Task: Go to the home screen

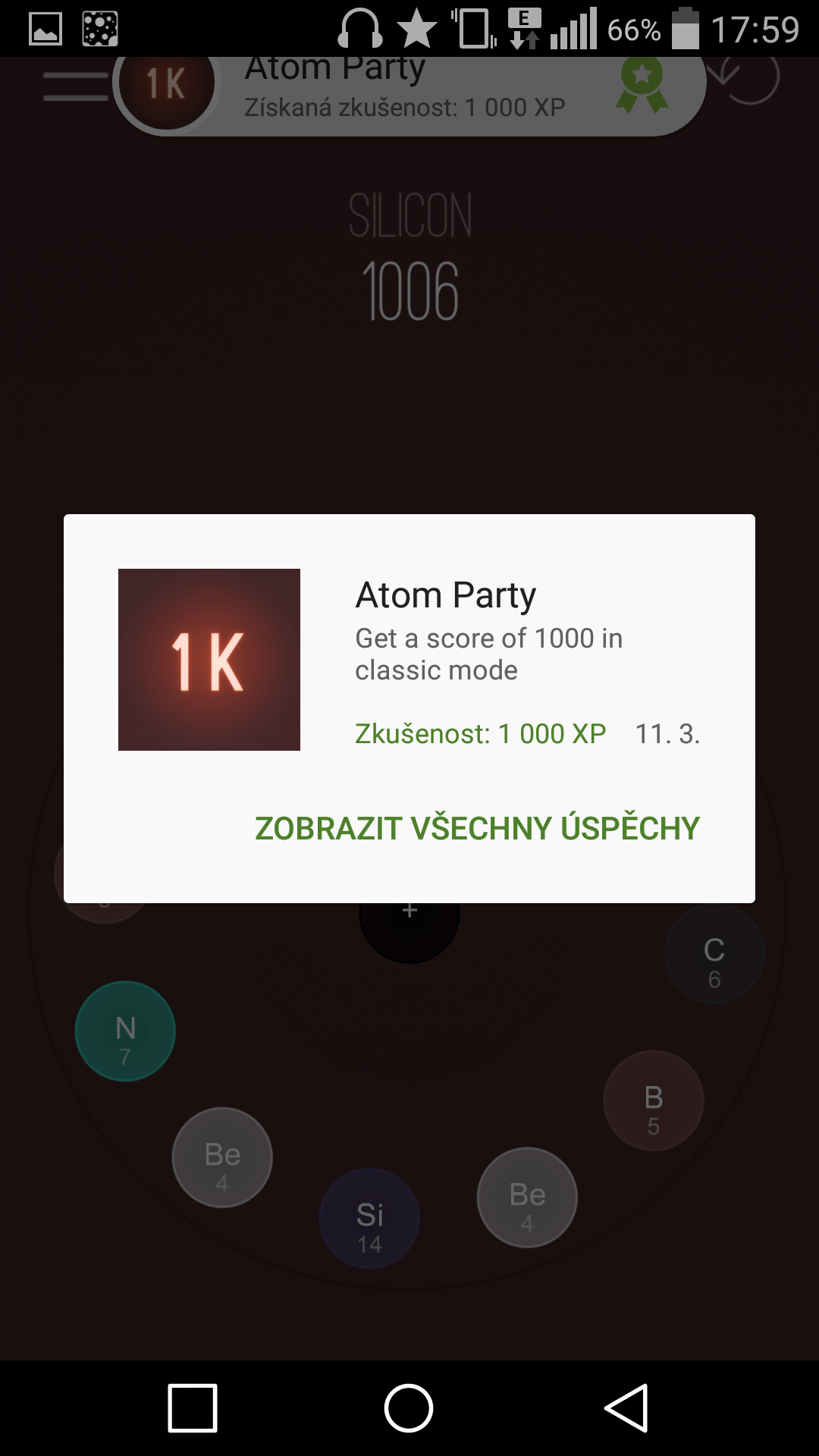Action: pos(409,1408)
